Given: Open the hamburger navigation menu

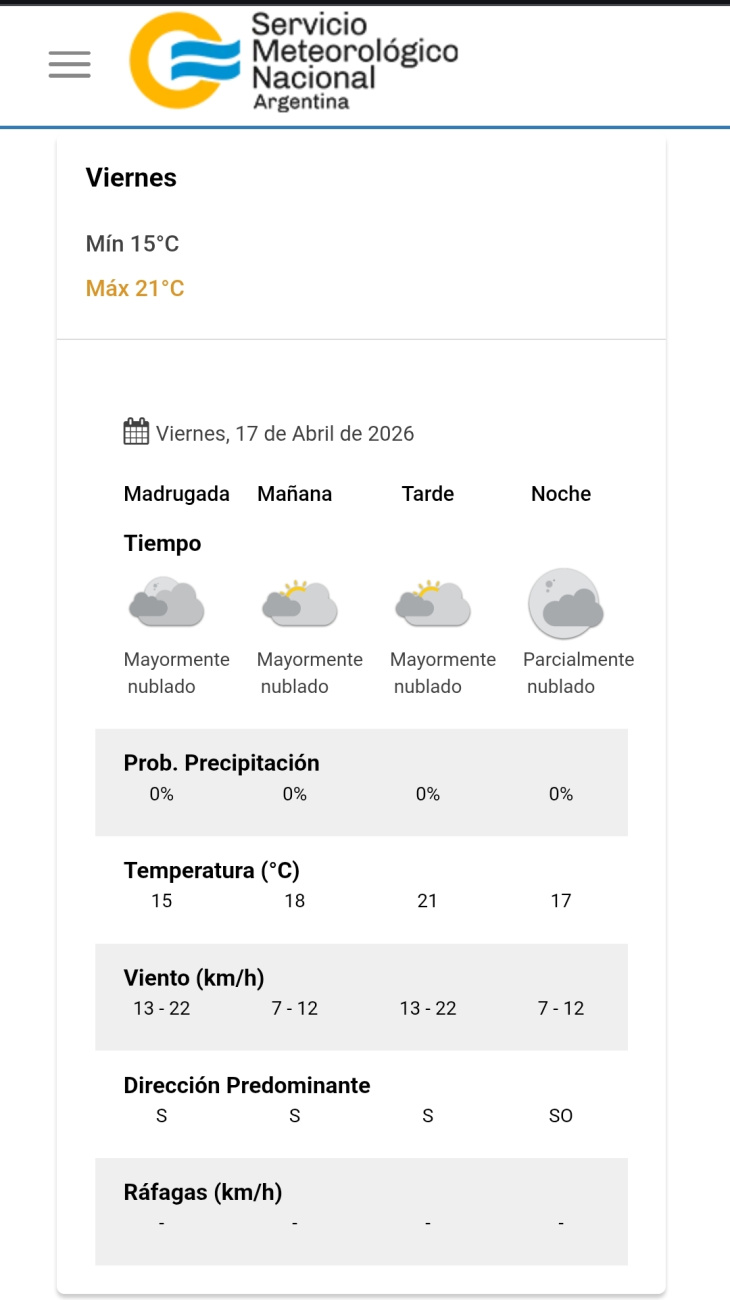Looking at the screenshot, I should click(69, 64).
